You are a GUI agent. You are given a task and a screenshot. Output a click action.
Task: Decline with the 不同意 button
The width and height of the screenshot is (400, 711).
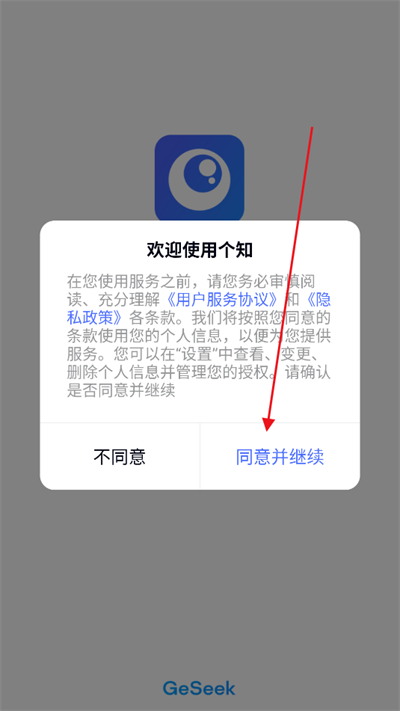click(120, 457)
